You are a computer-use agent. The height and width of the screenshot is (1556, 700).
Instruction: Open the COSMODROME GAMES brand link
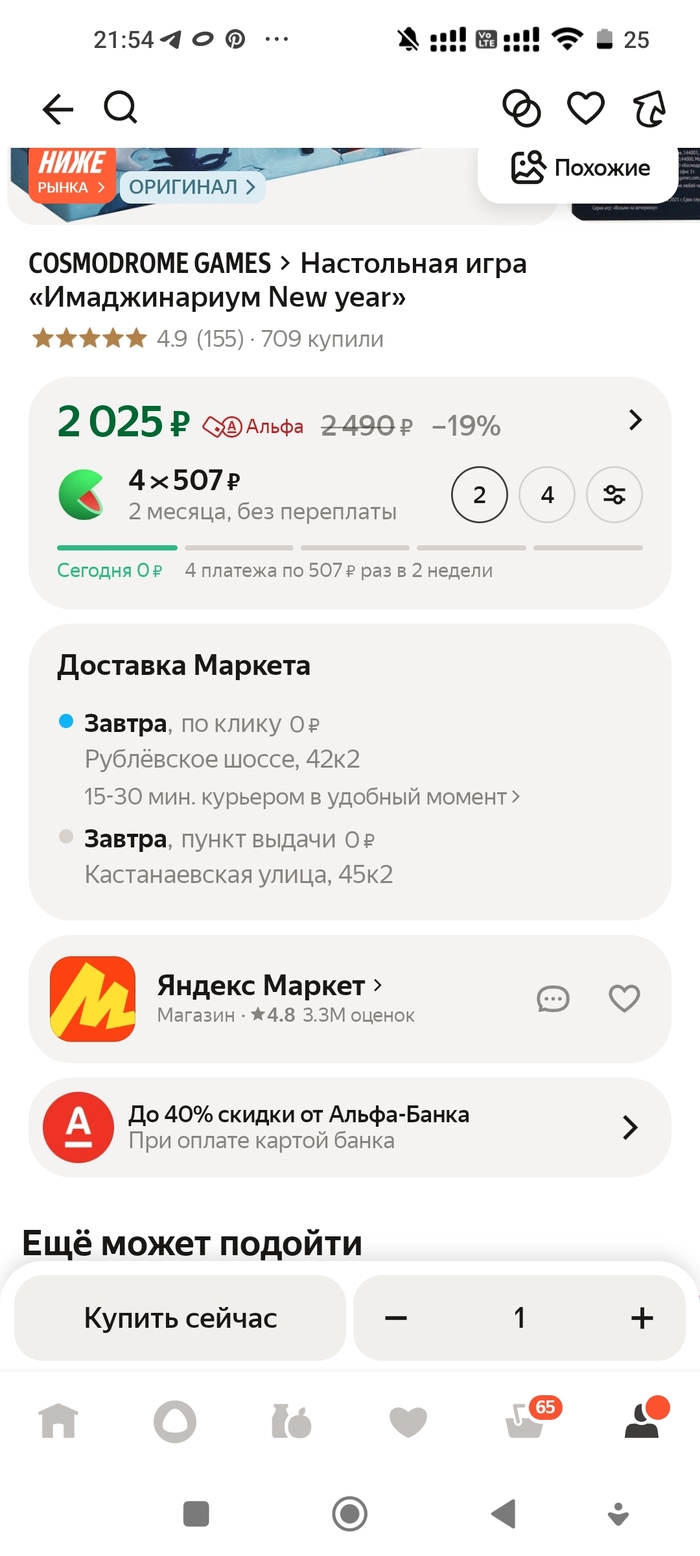click(150, 264)
